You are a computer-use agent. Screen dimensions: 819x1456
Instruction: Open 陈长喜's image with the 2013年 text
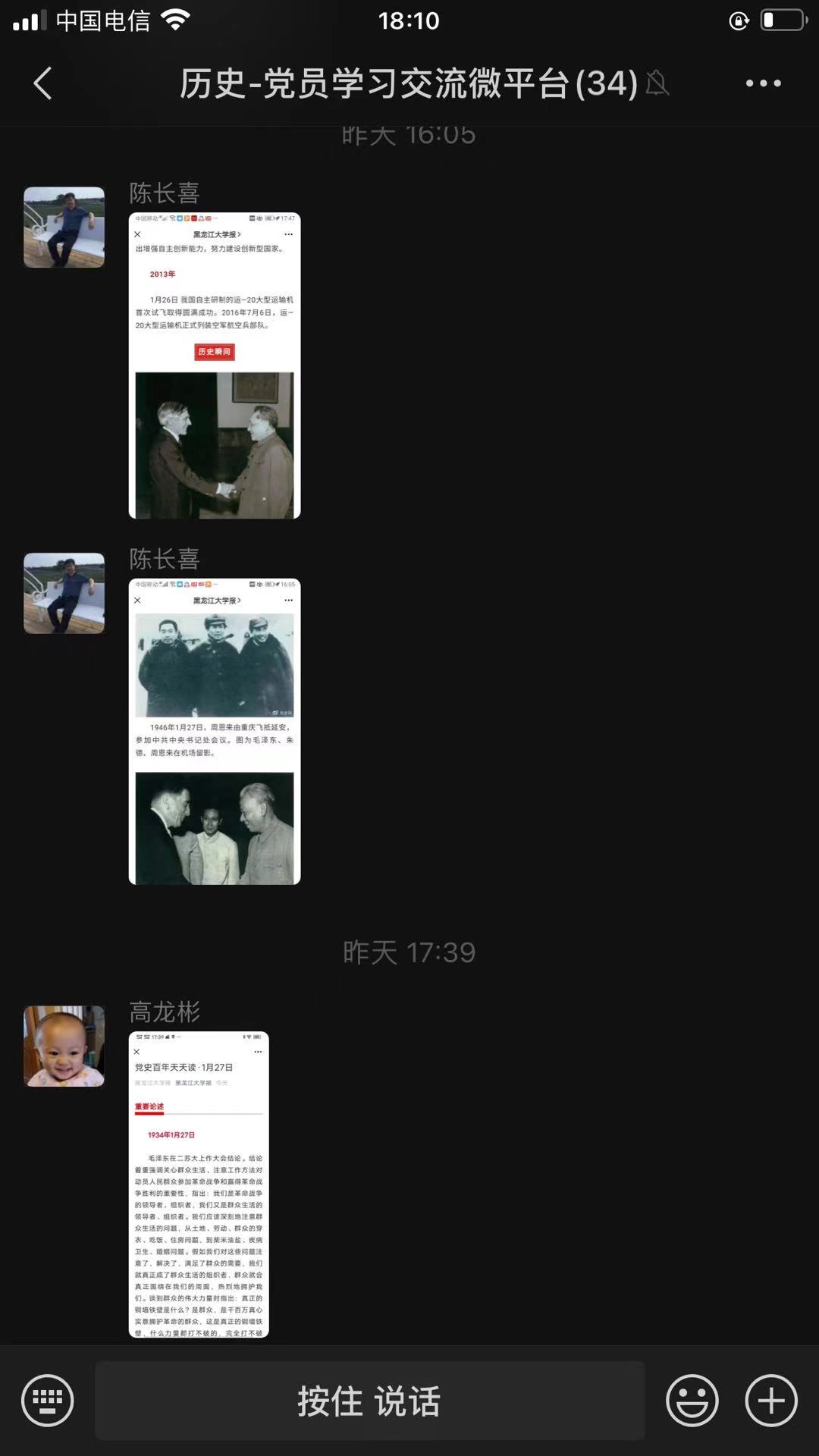[x=215, y=366]
